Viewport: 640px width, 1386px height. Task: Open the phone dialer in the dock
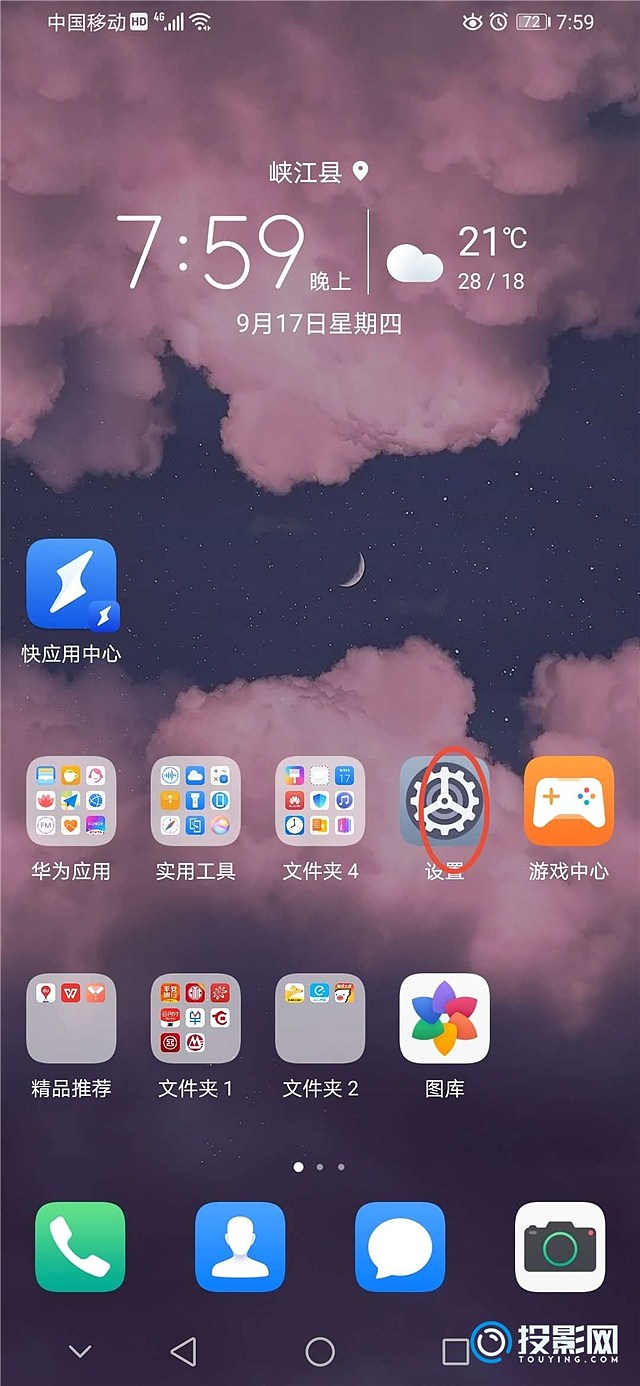pos(80,1247)
